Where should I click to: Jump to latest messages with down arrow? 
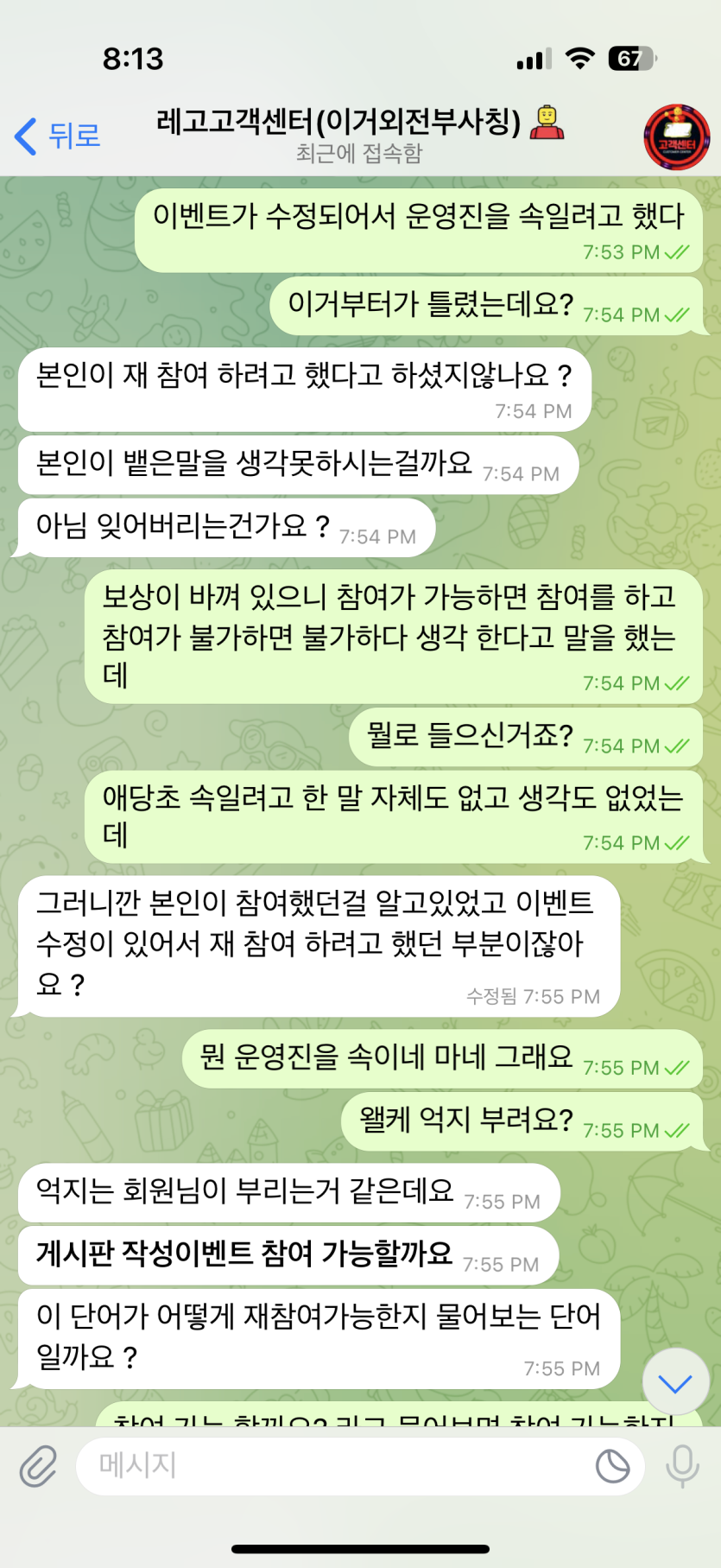tap(675, 1383)
